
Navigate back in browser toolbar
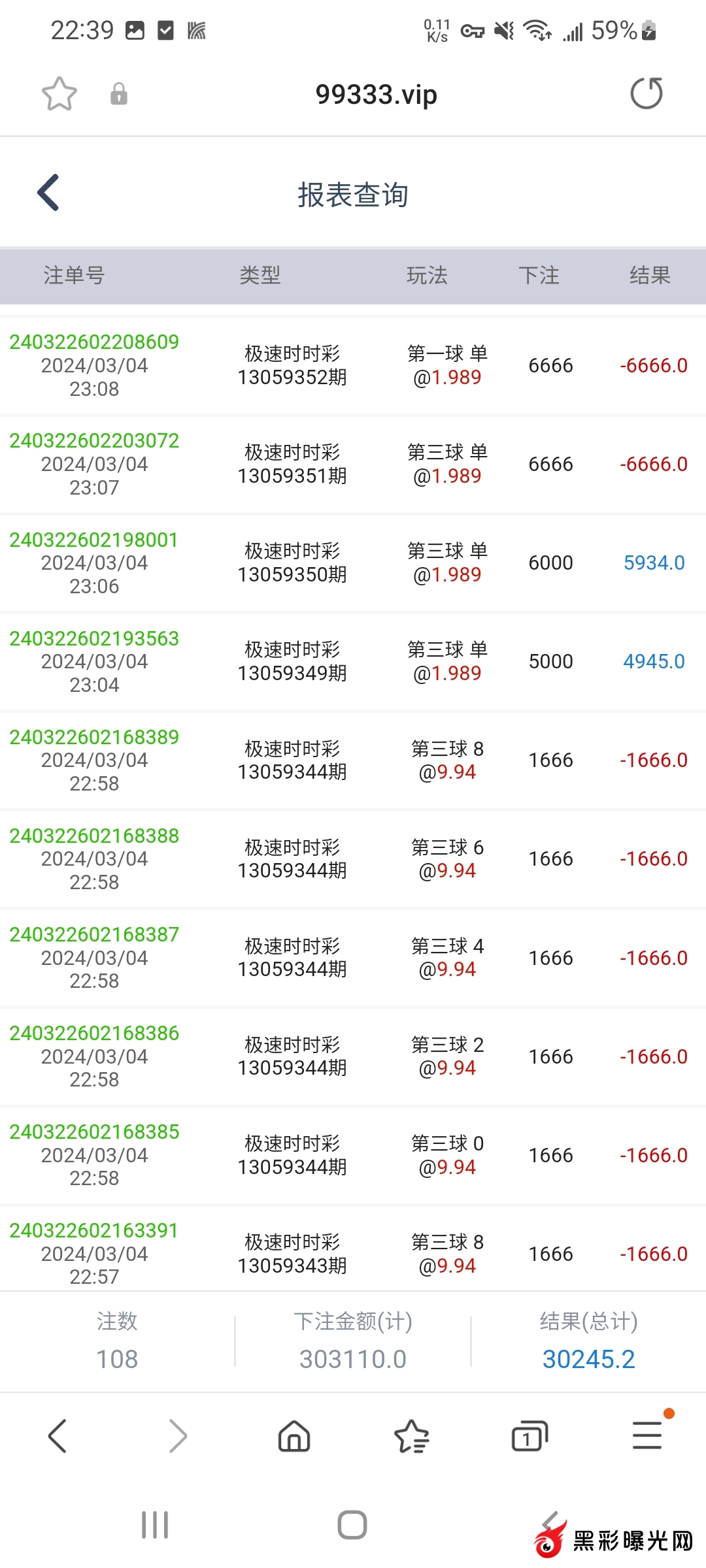[x=58, y=1436]
